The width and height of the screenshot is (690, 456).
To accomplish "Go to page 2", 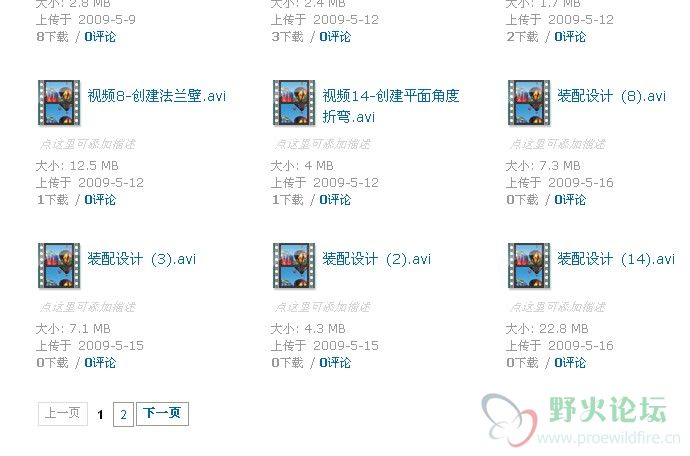I will pyautogui.click(x=123, y=414).
